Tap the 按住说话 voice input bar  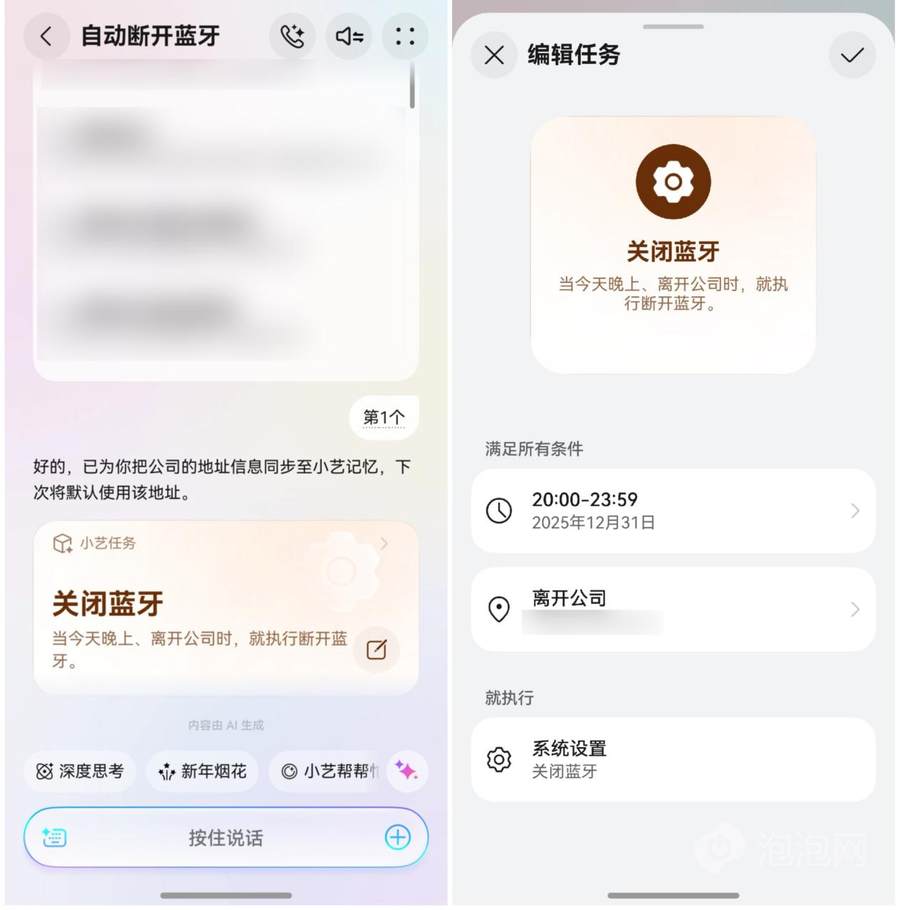pyautogui.click(x=226, y=837)
